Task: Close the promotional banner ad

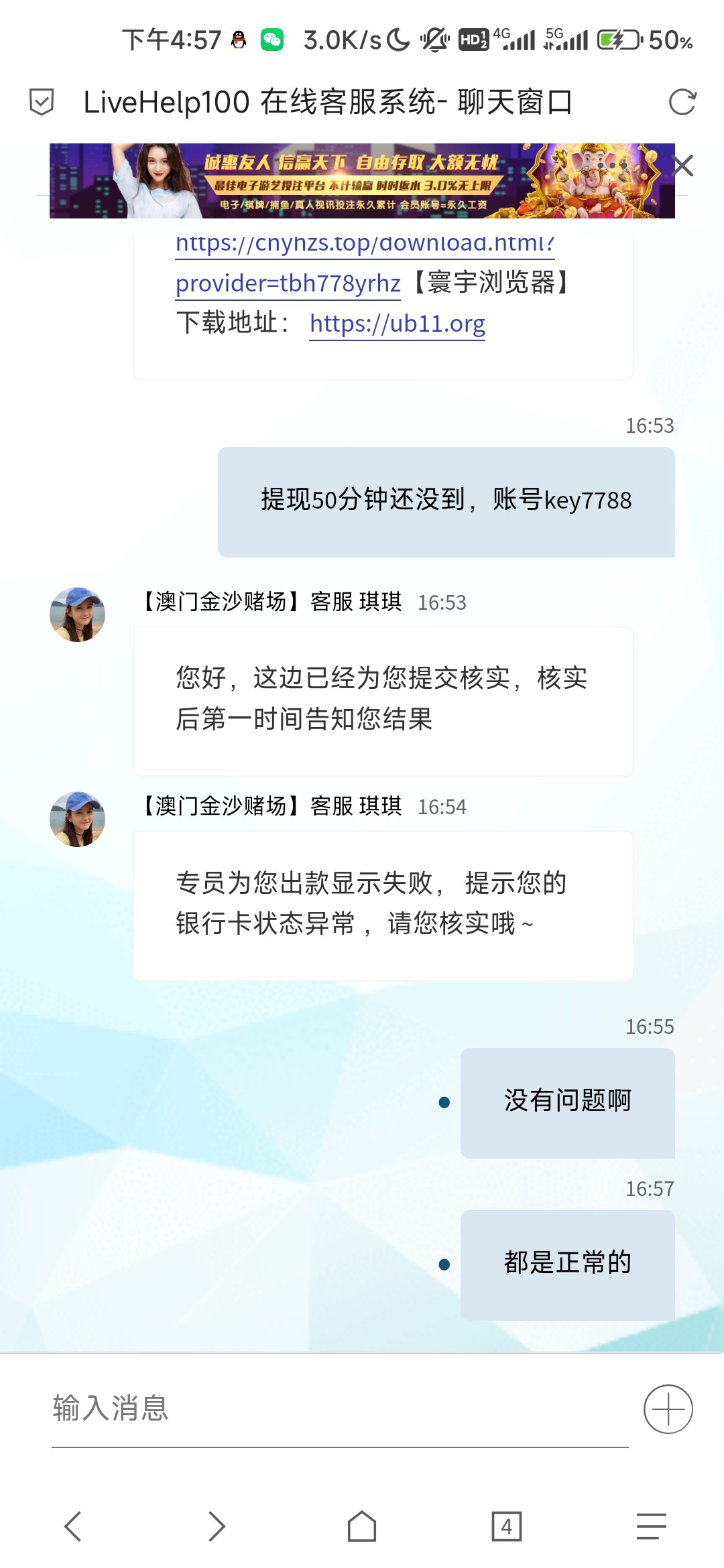Action: (x=682, y=165)
